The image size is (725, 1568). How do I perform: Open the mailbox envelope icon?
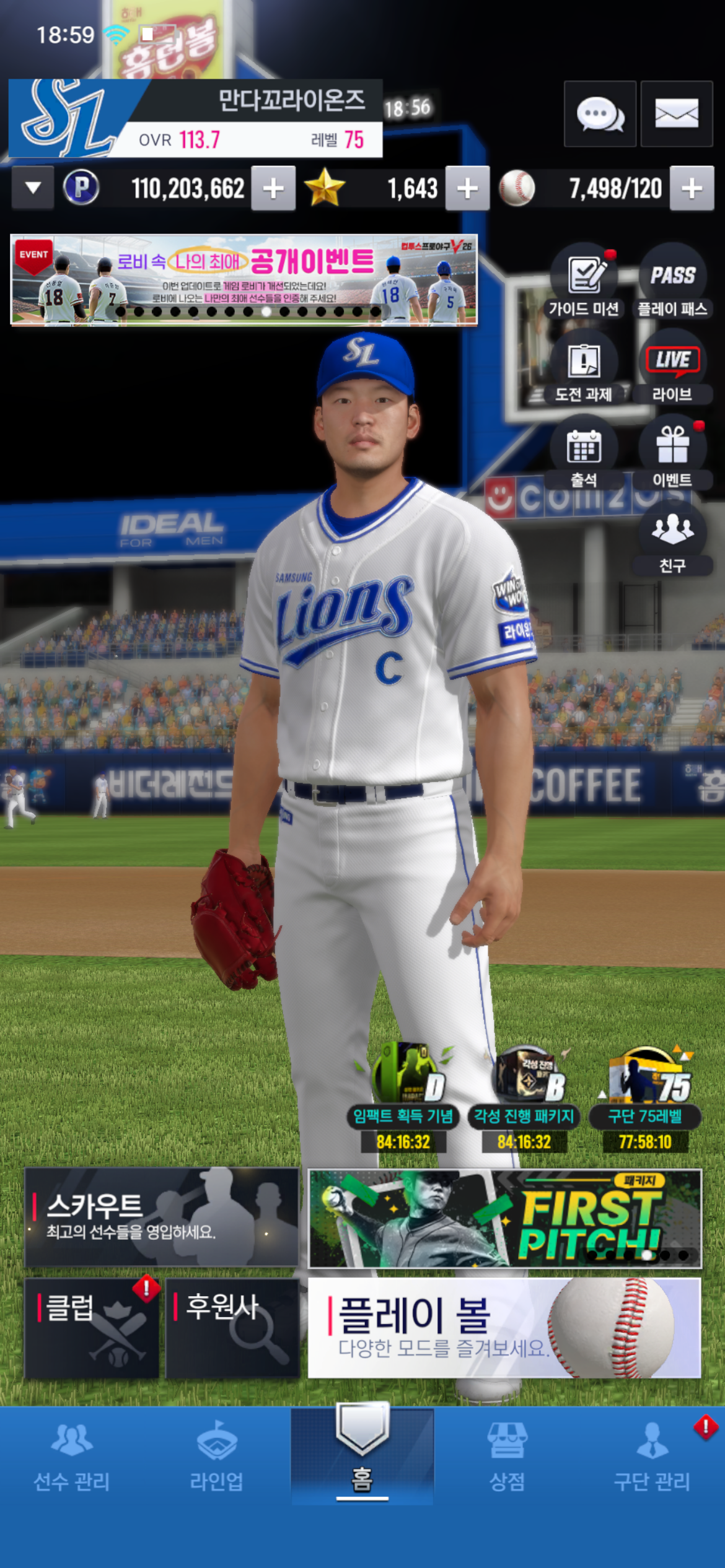point(676,114)
